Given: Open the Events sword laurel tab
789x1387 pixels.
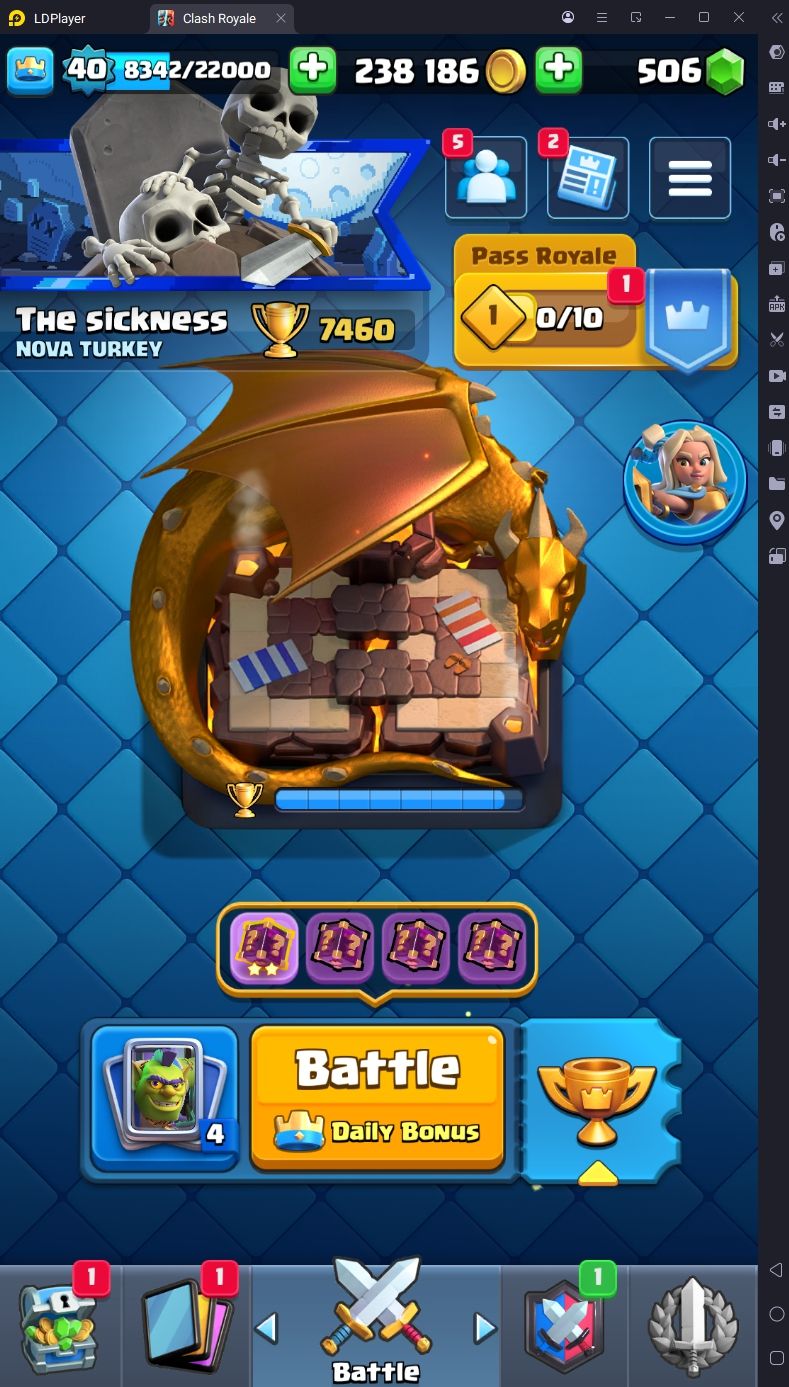Looking at the screenshot, I should coord(693,1322).
